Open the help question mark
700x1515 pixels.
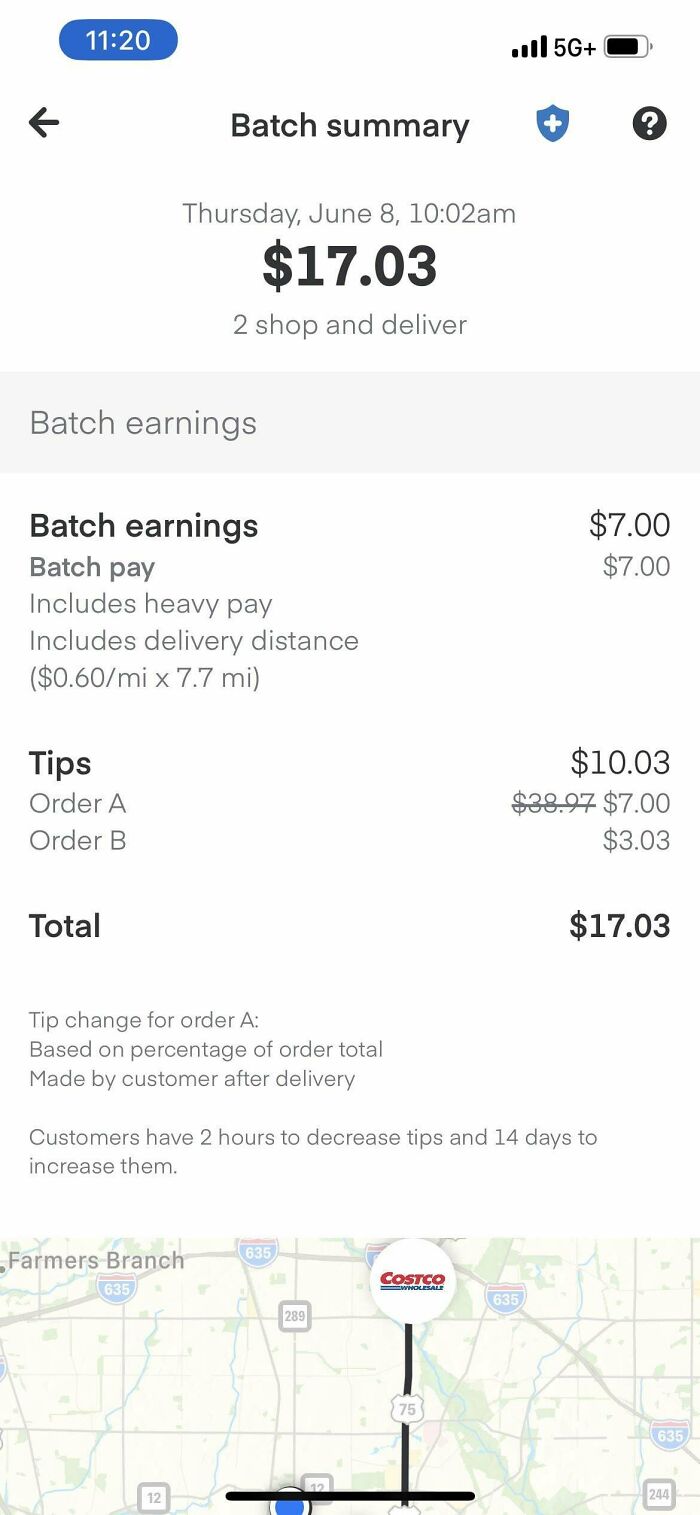point(649,124)
